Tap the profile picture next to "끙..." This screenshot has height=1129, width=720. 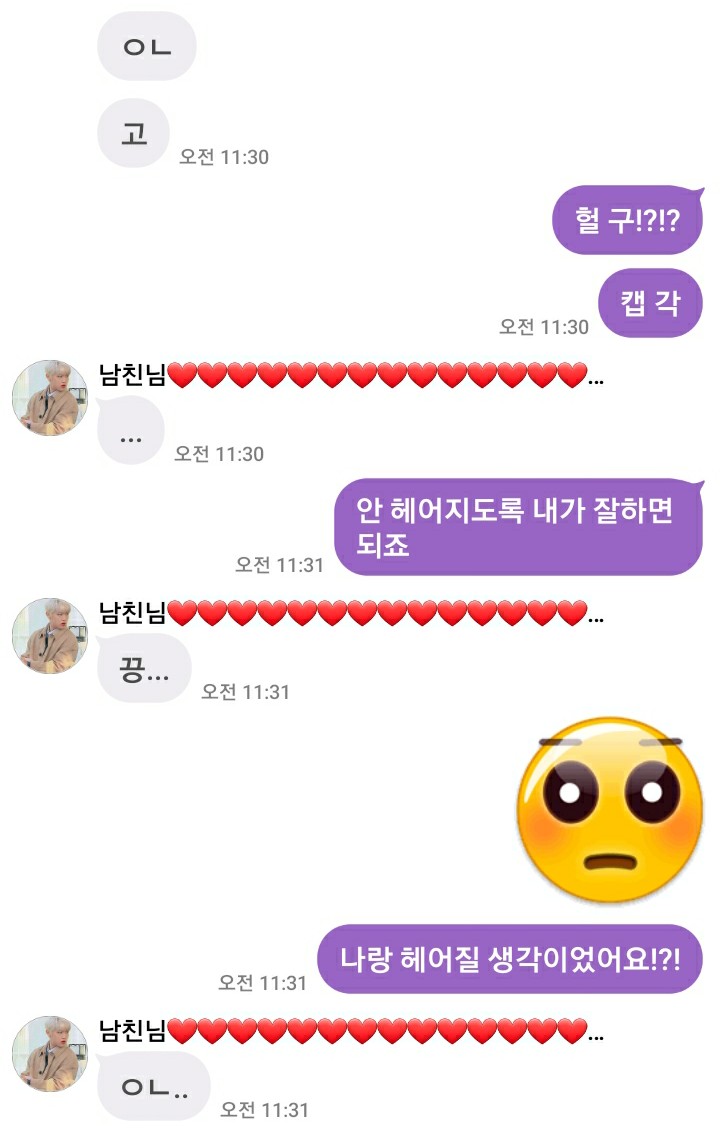[49, 635]
